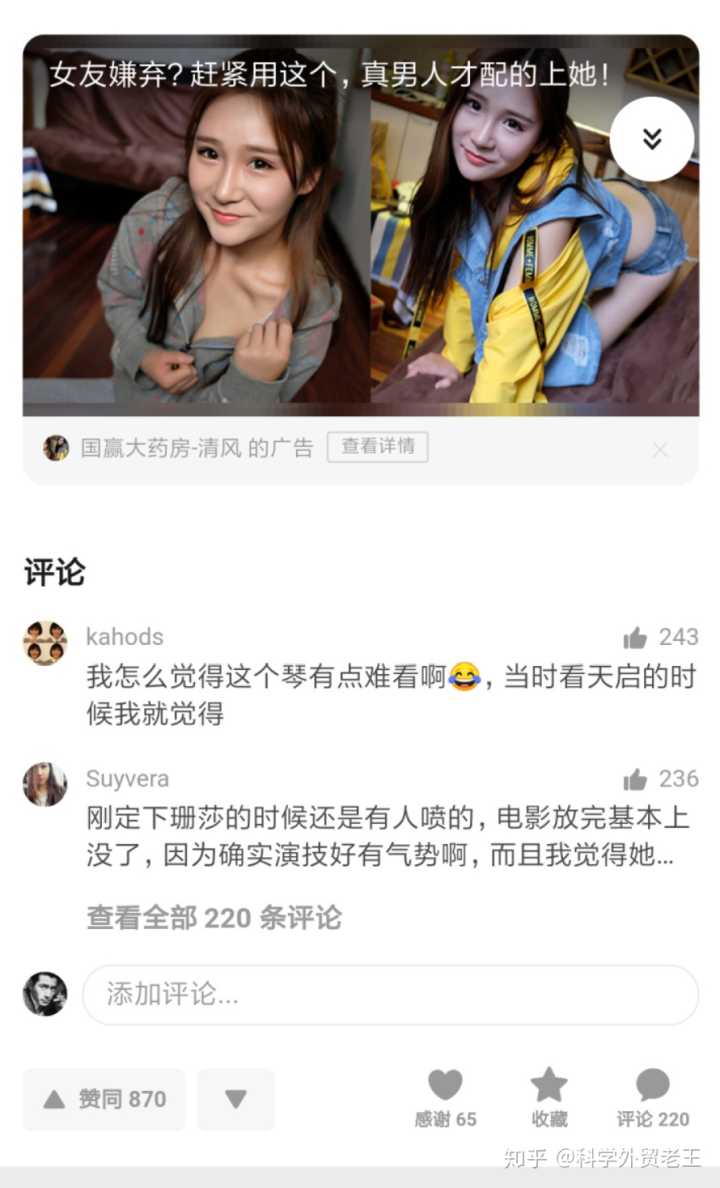Image resolution: width=720 pixels, height=1188 pixels.
Task: Downvote this answer
Action: [236, 1099]
